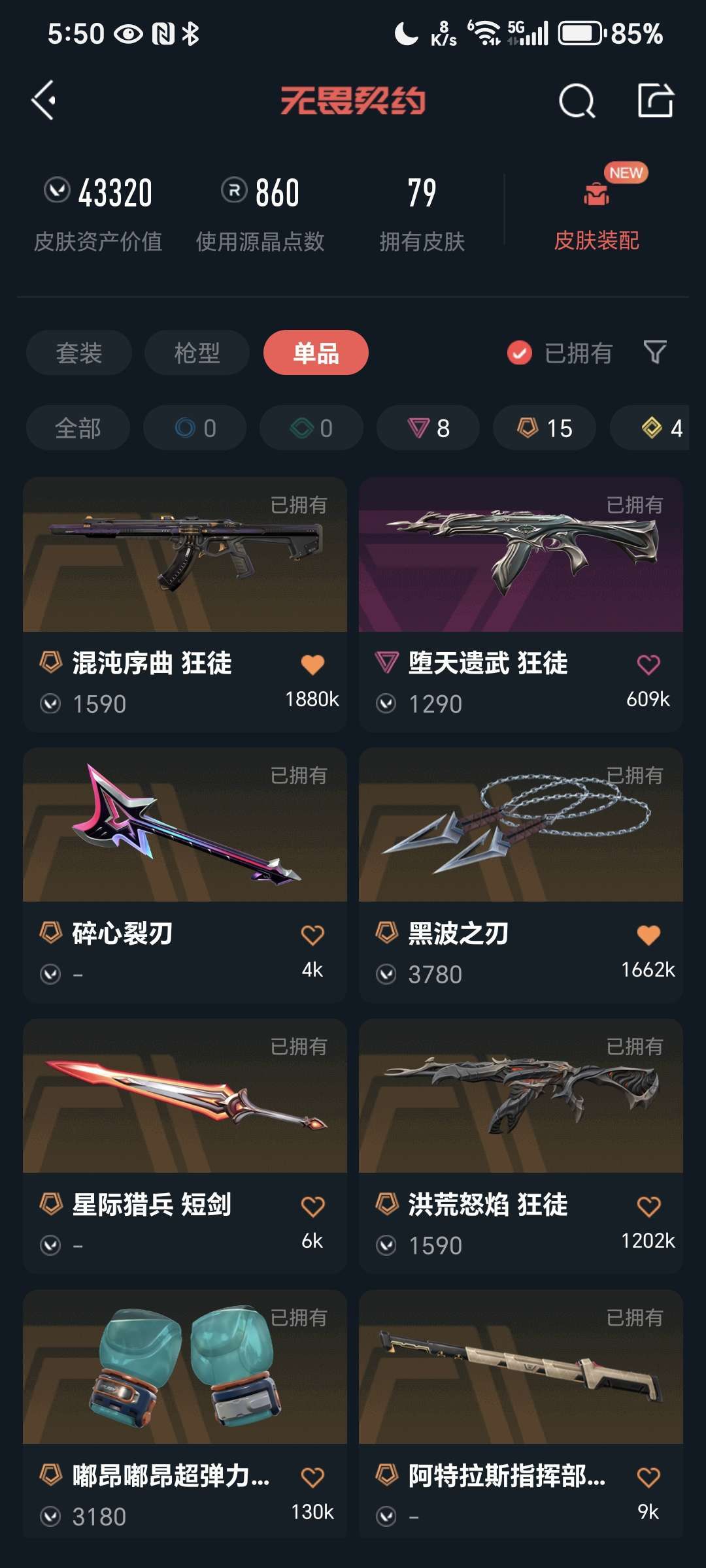This screenshot has width=706, height=1568.
Task: Navigate back with the arrow icon
Action: 43,101
